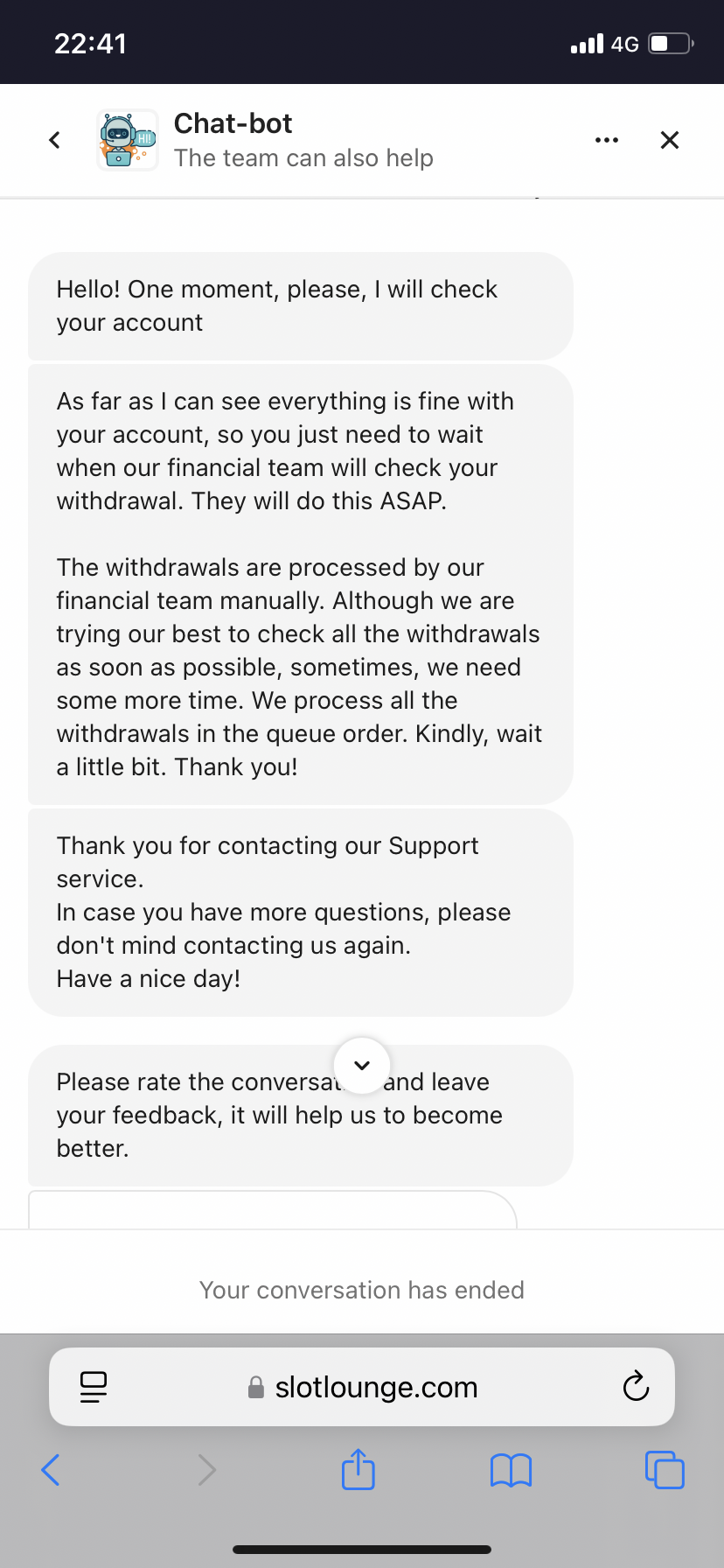Share this page from Safari
The image size is (724, 1568).
pos(359,1469)
